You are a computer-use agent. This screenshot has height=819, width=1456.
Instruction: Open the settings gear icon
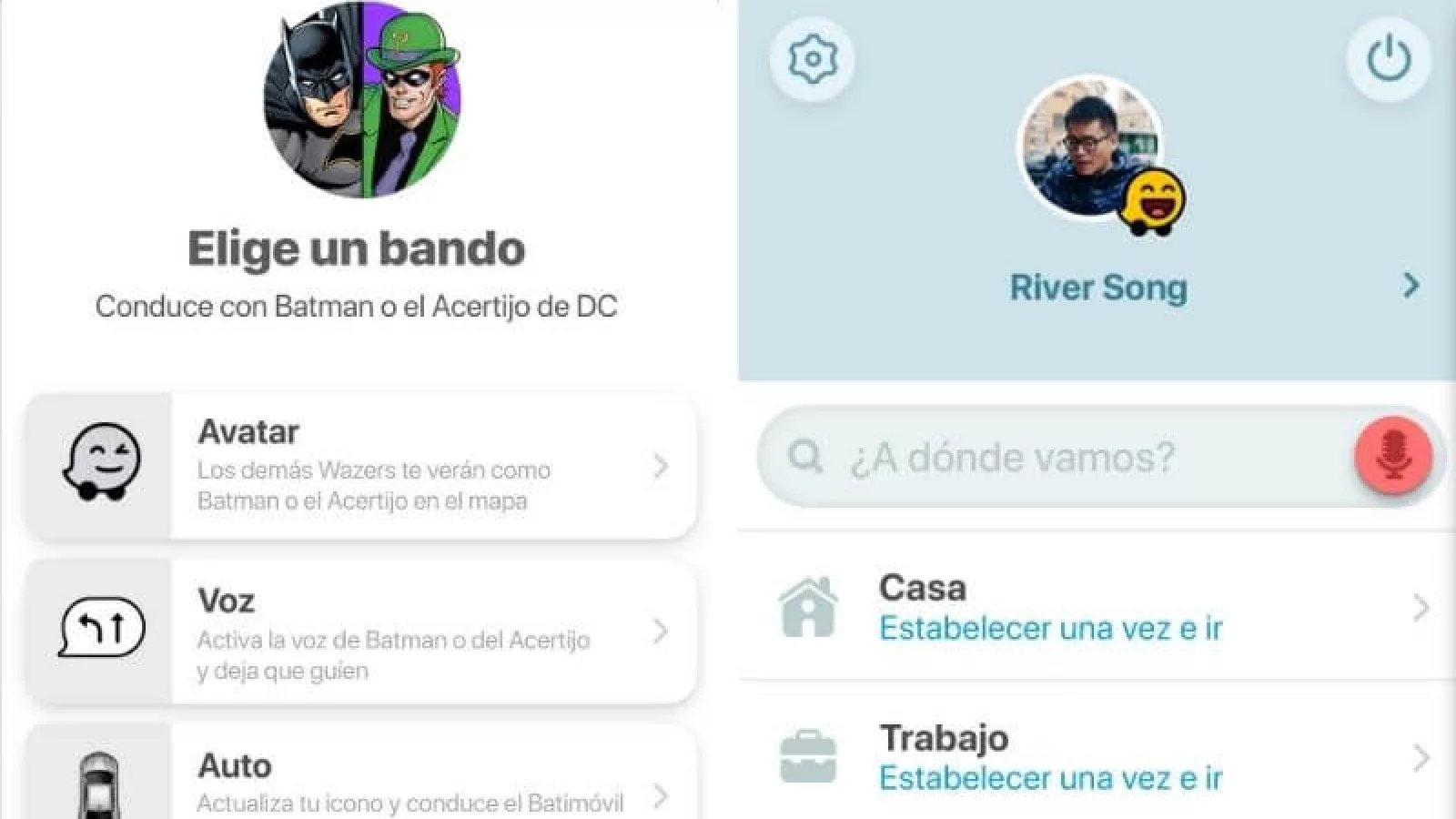(812, 59)
